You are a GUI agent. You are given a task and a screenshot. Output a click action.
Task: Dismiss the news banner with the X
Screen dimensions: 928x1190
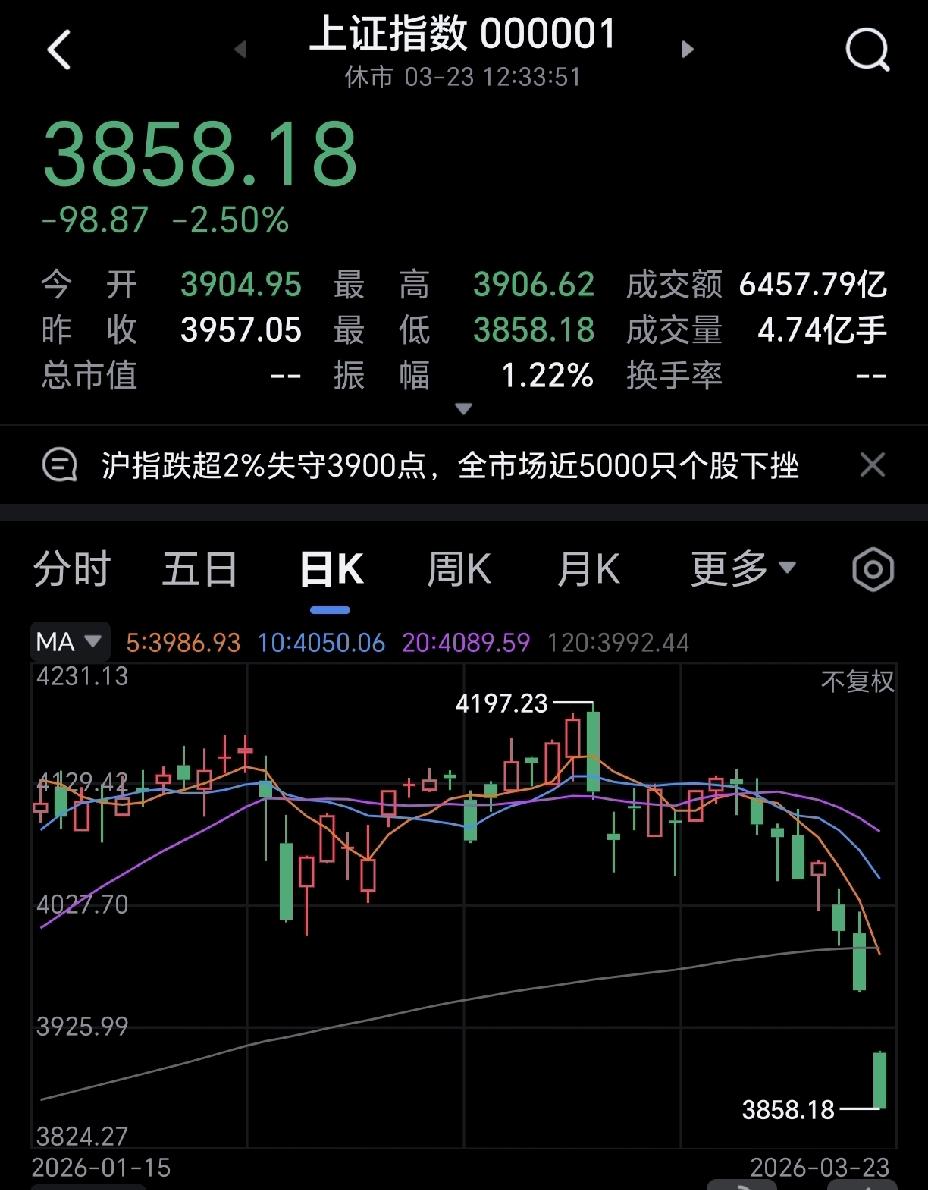pos(872,464)
